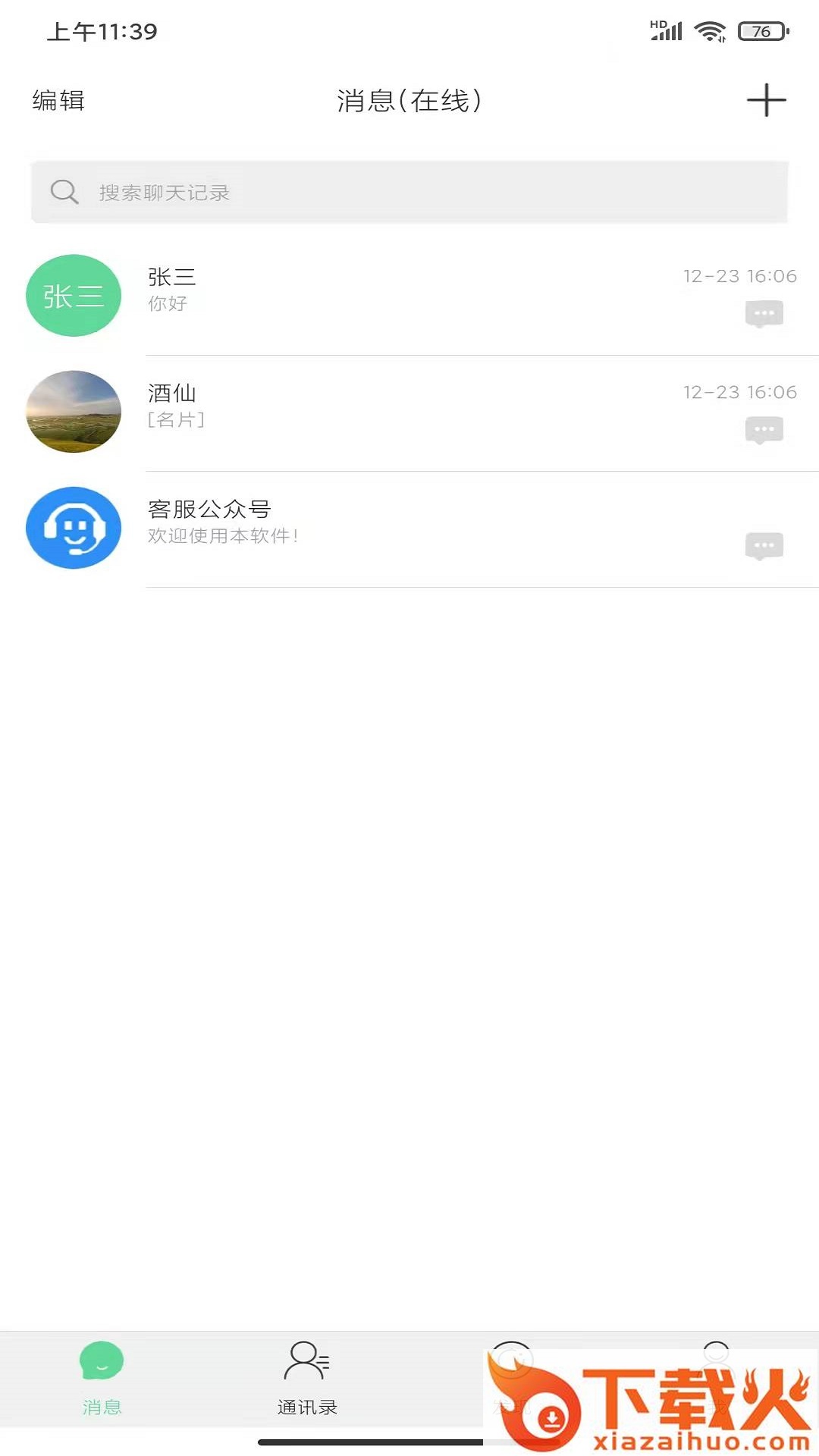Open the 搜索聊天记录 search box
This screenshot has height=1456, width=819.
coord(409,193)
